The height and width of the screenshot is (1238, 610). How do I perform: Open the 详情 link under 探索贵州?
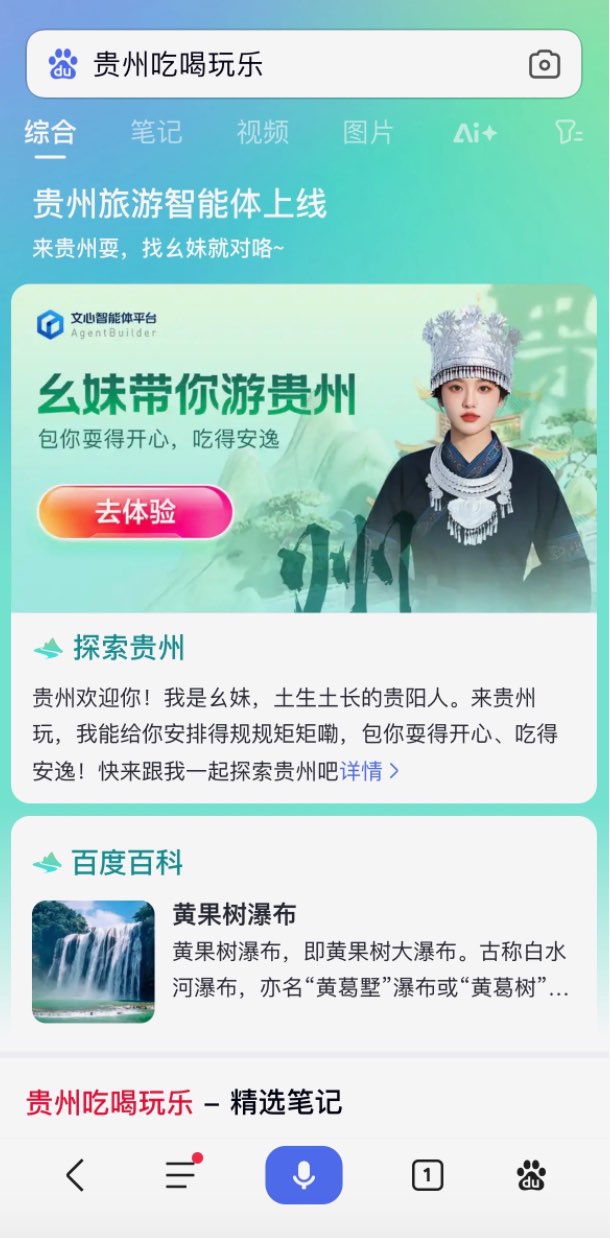[369, 771]
